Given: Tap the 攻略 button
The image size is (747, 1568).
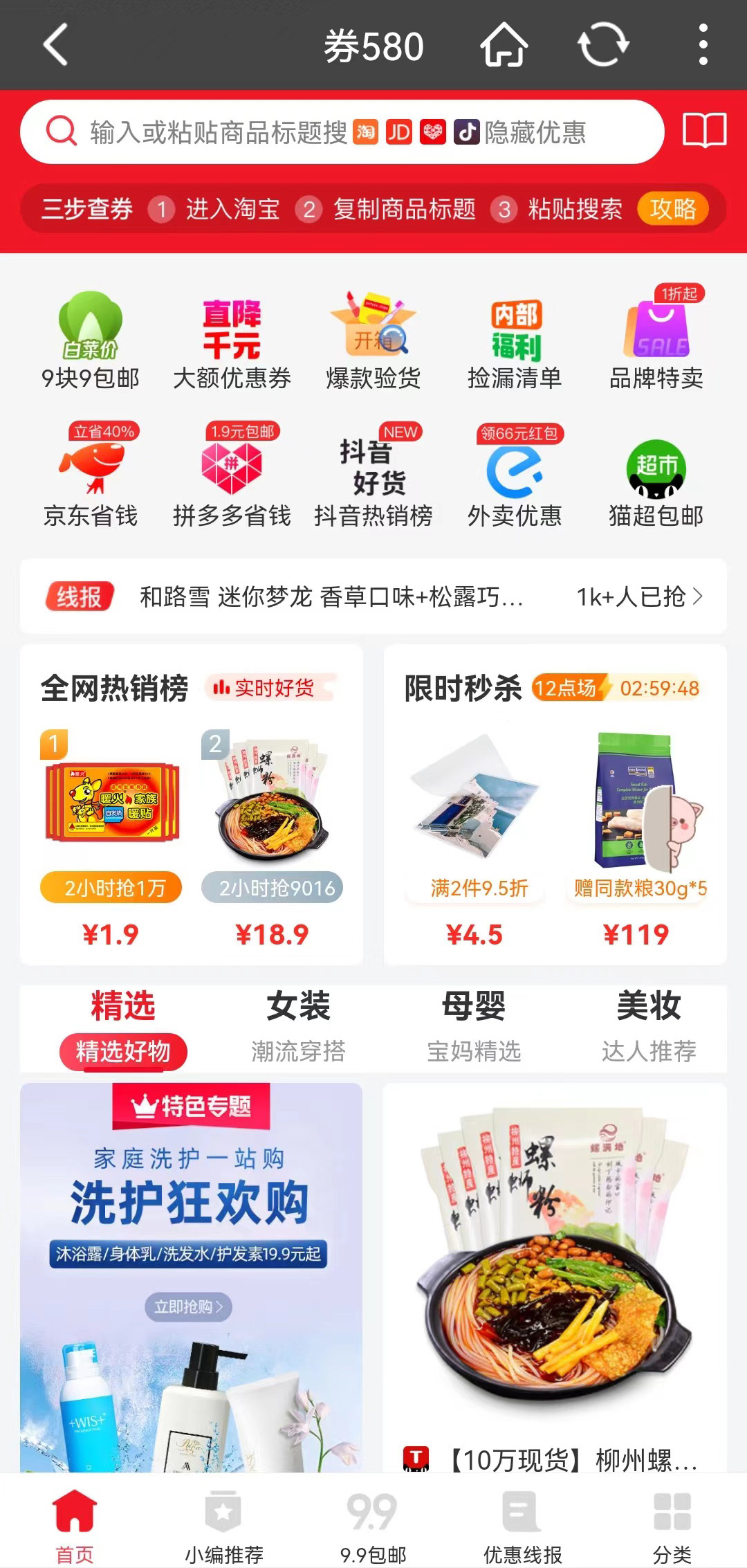Looking at the screenshot, I should coord(674,209).
